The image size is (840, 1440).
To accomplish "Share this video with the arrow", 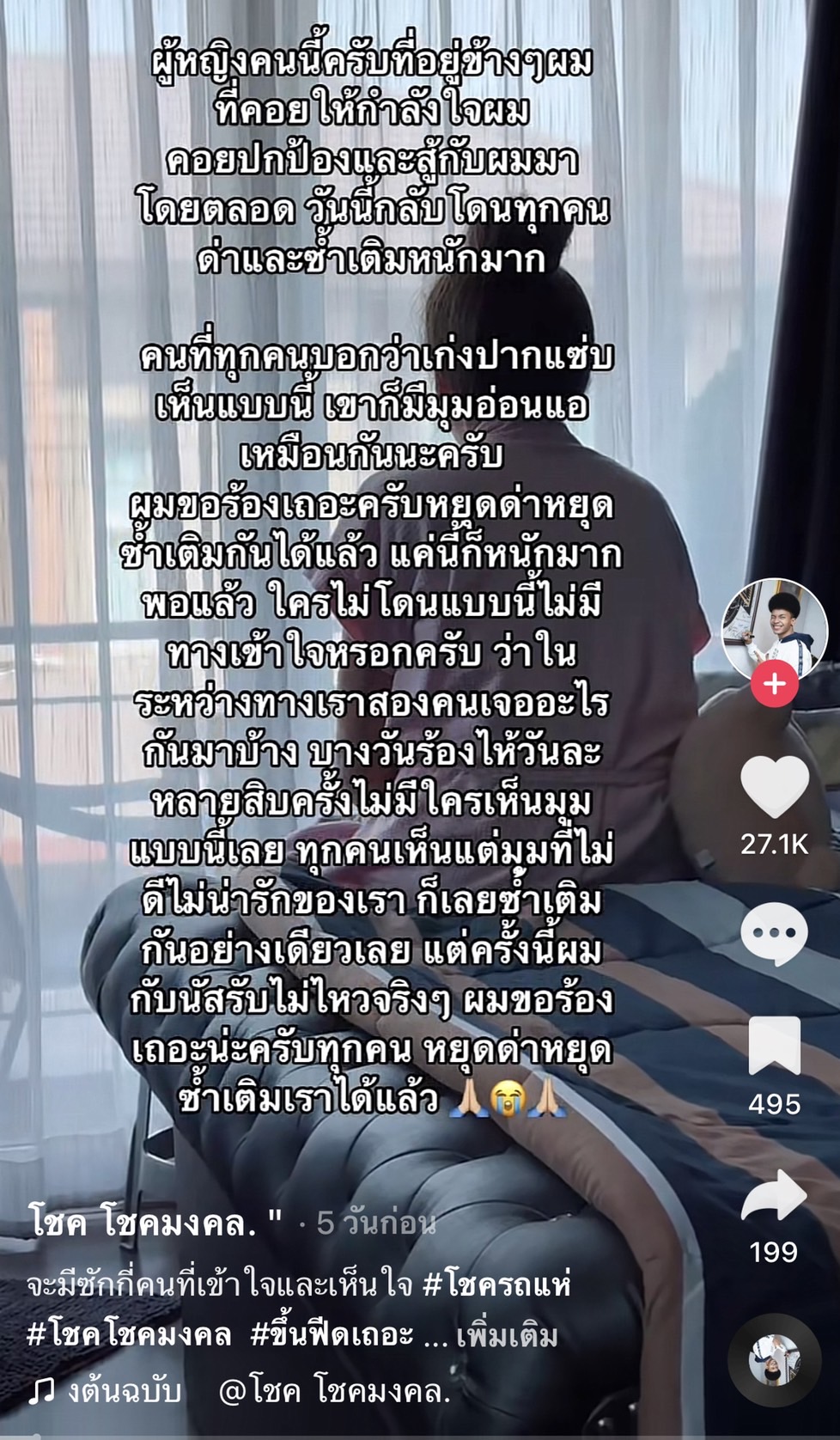I will [775, 1195].
